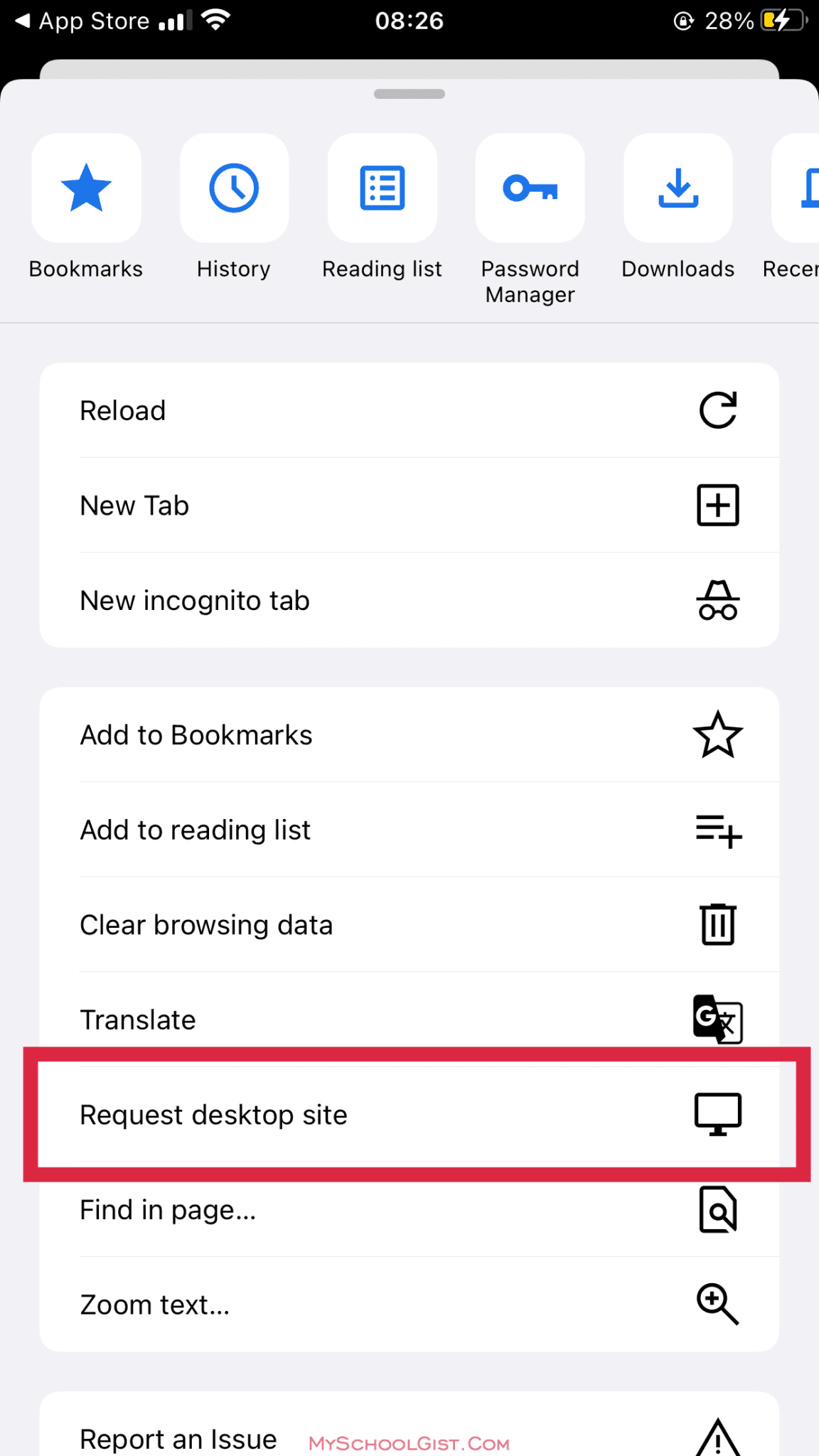Open a new incognito tab

point(409,601)
